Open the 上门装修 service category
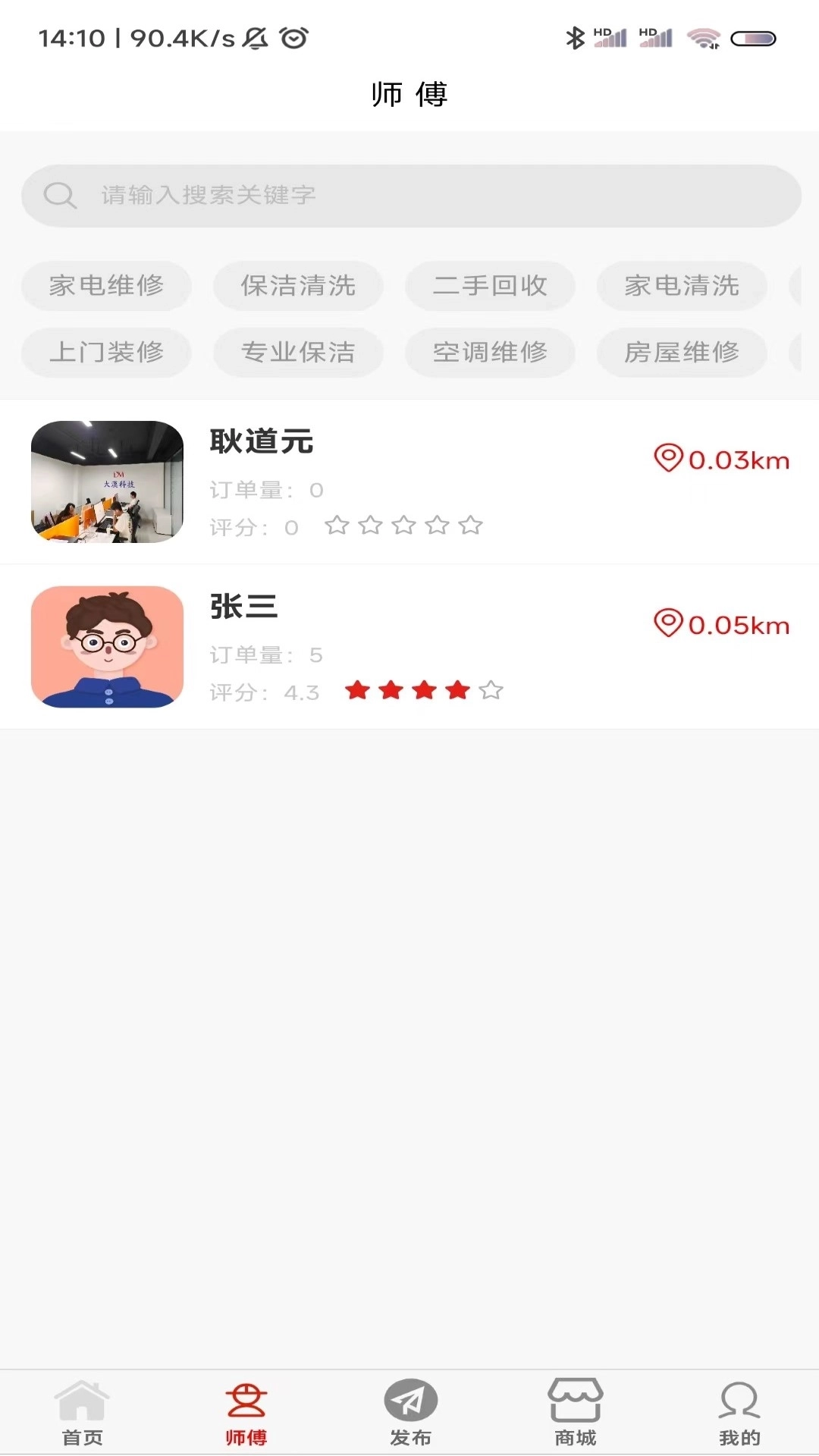 (x=106, y=353)
